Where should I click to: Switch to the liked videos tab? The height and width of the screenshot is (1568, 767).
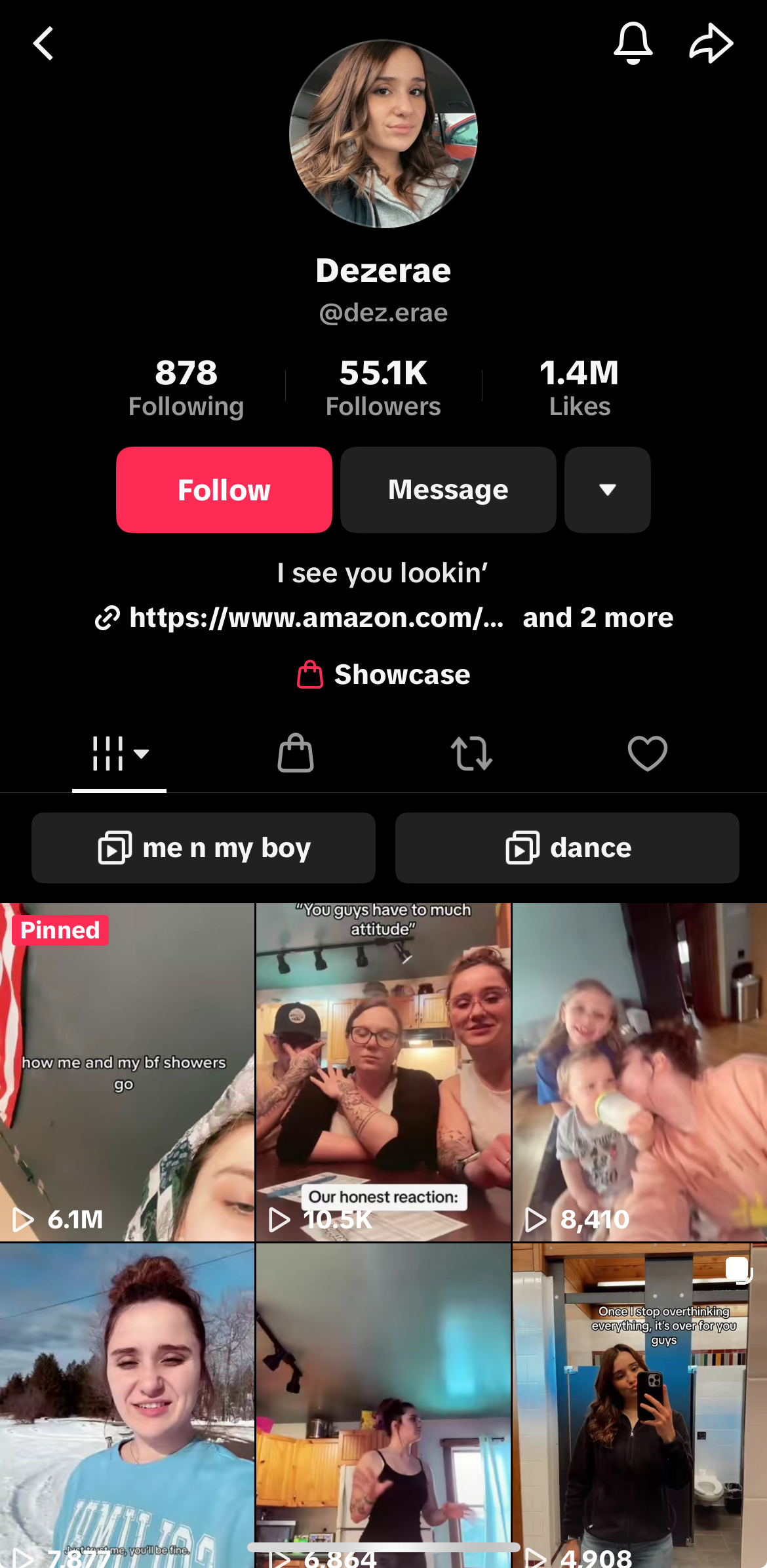tap(647, 753)
